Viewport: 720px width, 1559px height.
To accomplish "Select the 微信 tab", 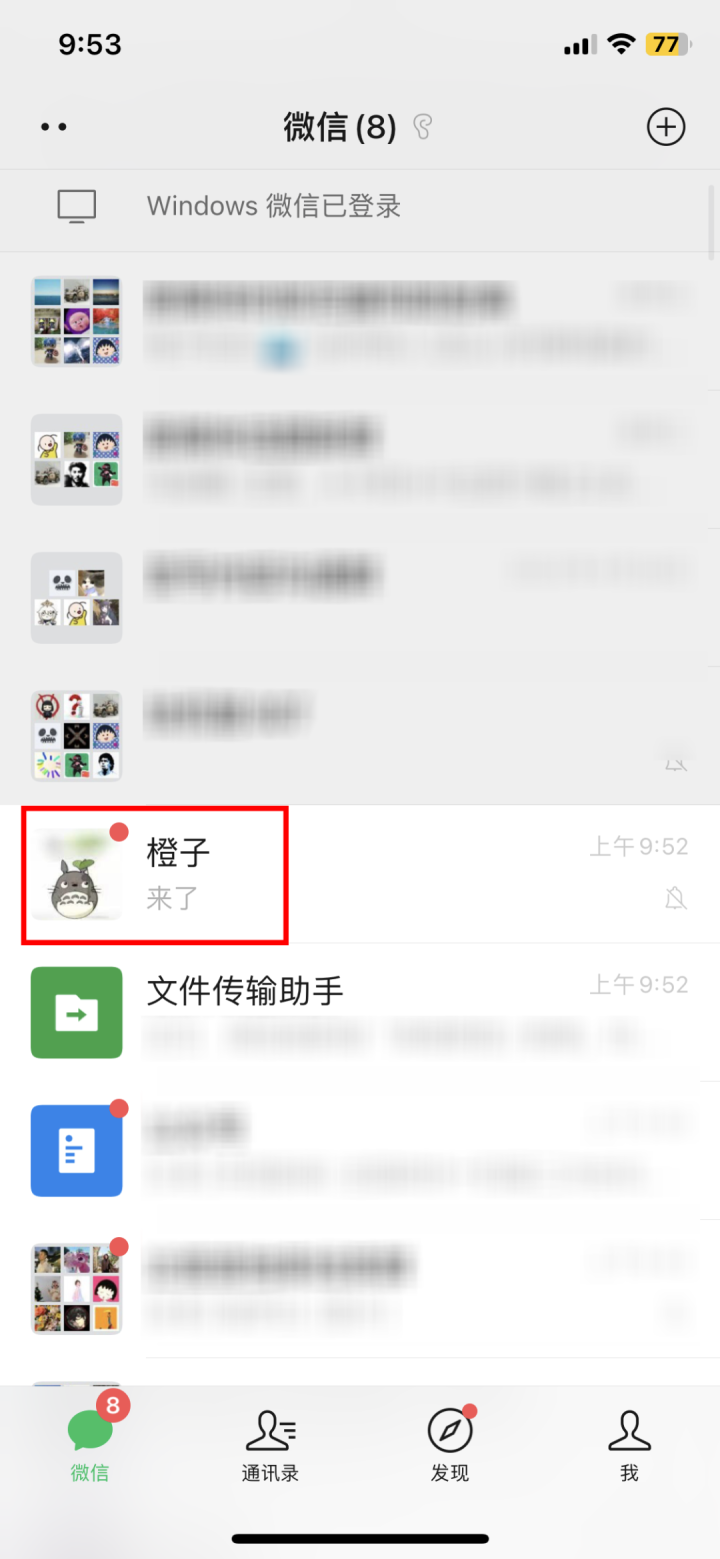I will pos(90,1445).
